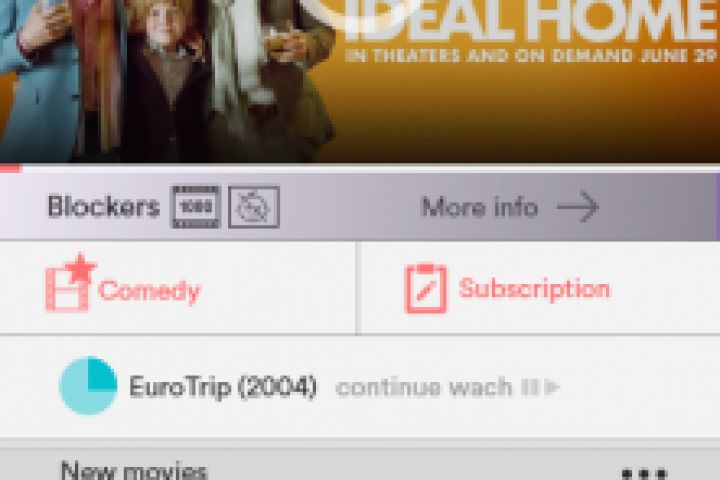Open More info for Blockers
The height and width of the screenshot is (480, 720).
(510, 208)
